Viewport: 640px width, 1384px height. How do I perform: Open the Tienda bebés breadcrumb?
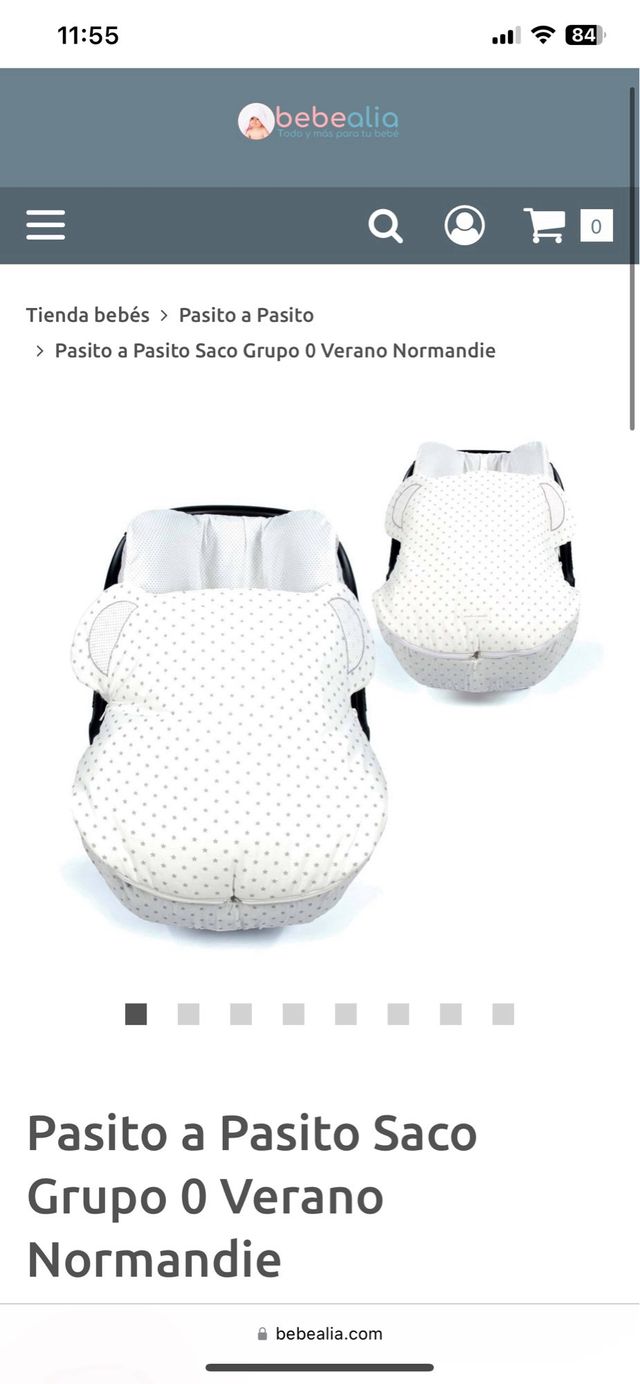point(87,315)
